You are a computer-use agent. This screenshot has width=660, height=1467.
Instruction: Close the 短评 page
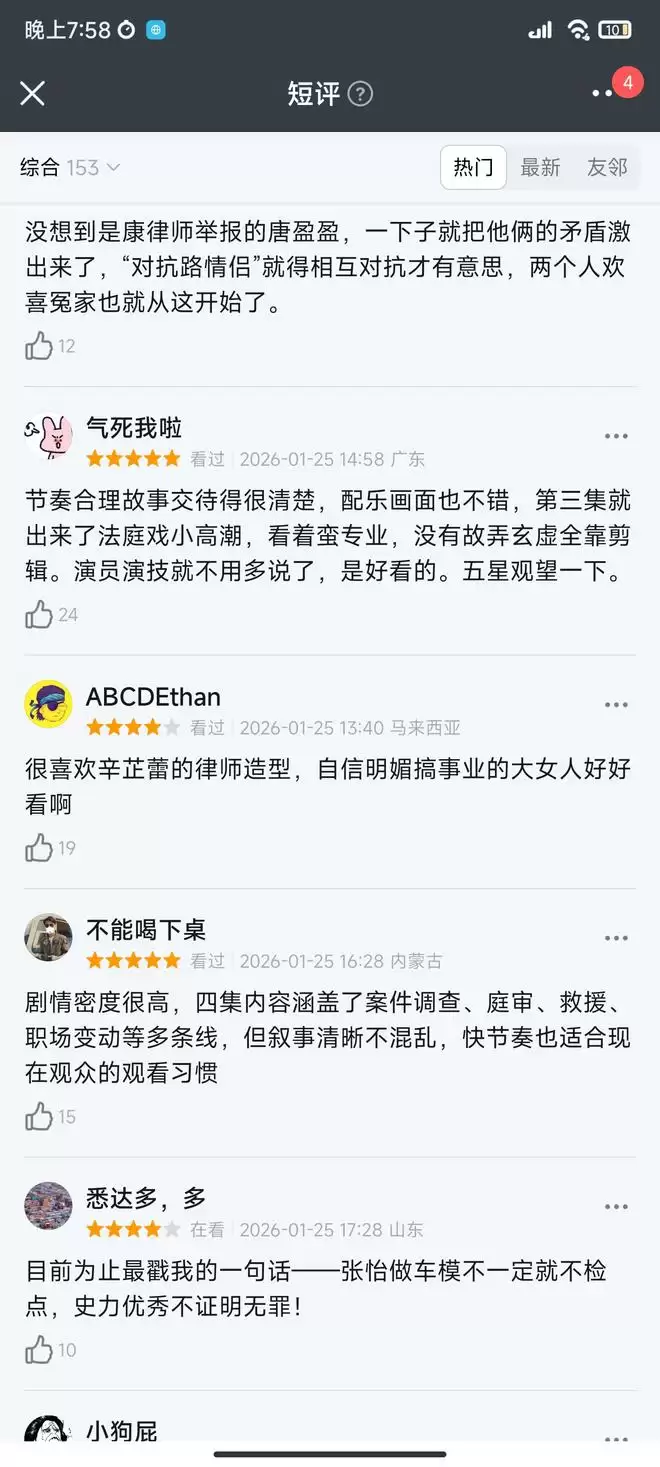coord(33,93)
